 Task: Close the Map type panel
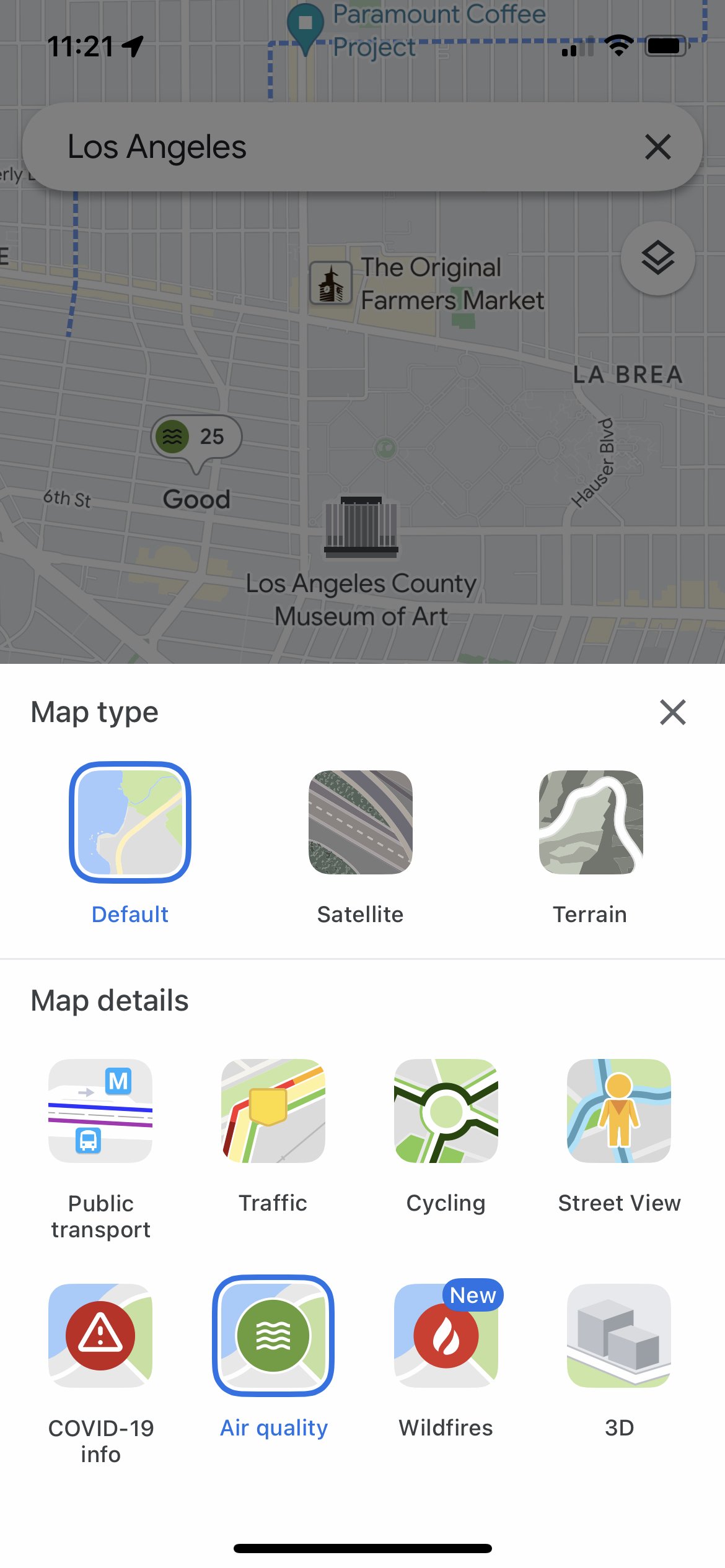tap(672, 712)
